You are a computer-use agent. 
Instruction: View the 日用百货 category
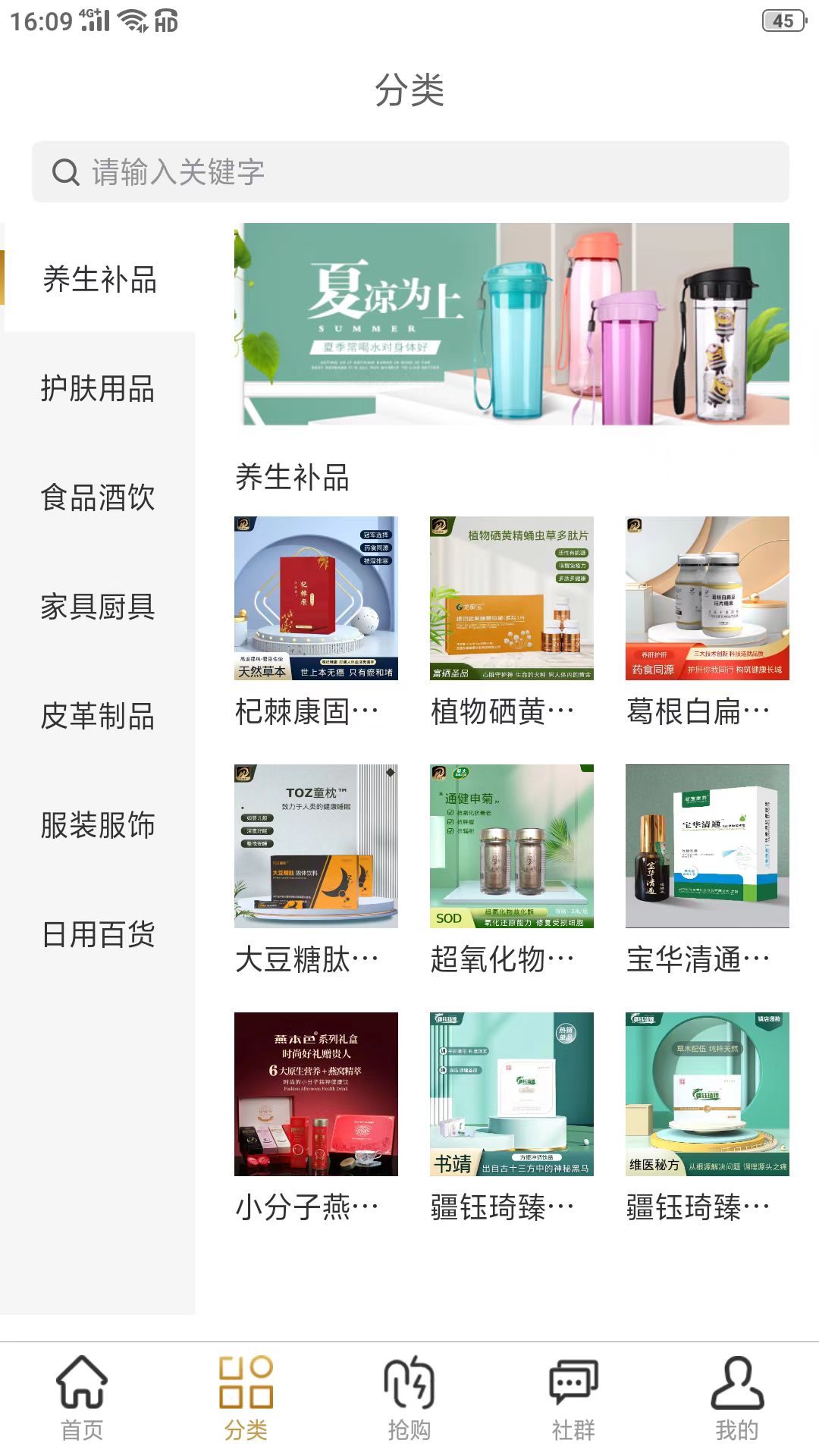[x=98, y=935]
